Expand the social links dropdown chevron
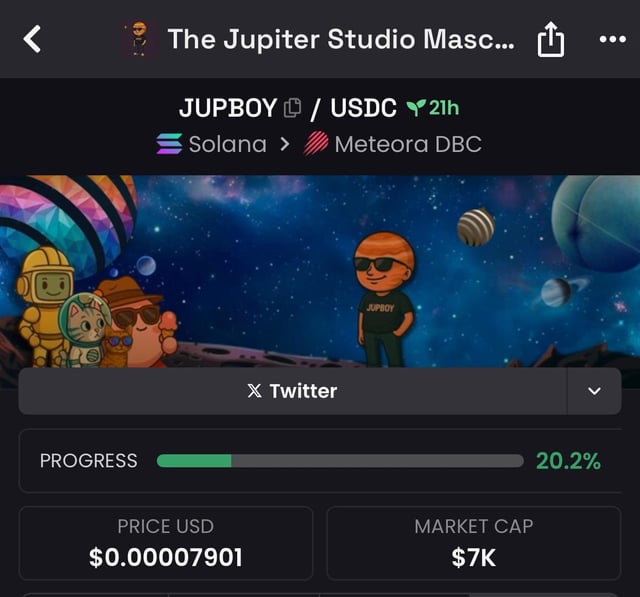This screenshot has width=640, height=597. pyautogui.click(x=594, y=391)
